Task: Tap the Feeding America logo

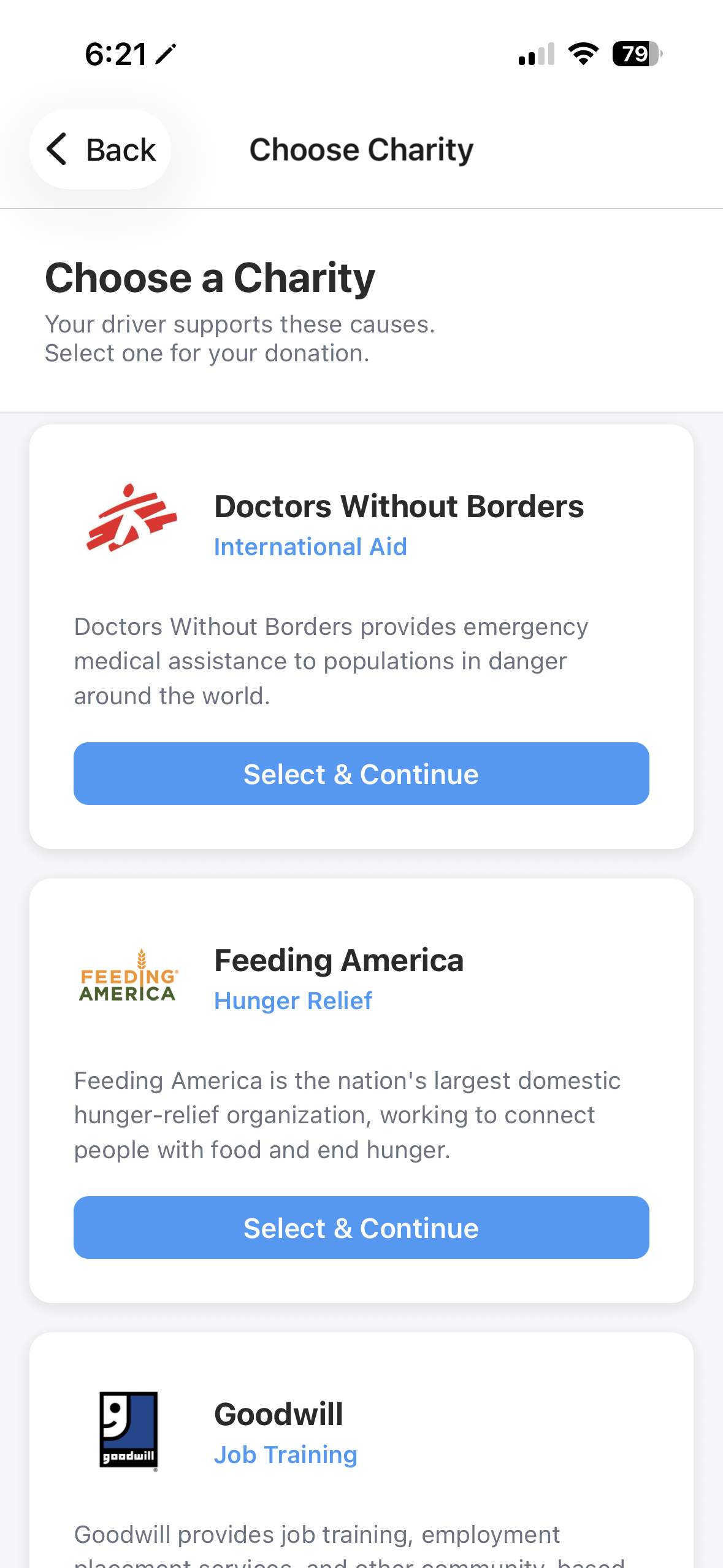Action: coord(127,975)
